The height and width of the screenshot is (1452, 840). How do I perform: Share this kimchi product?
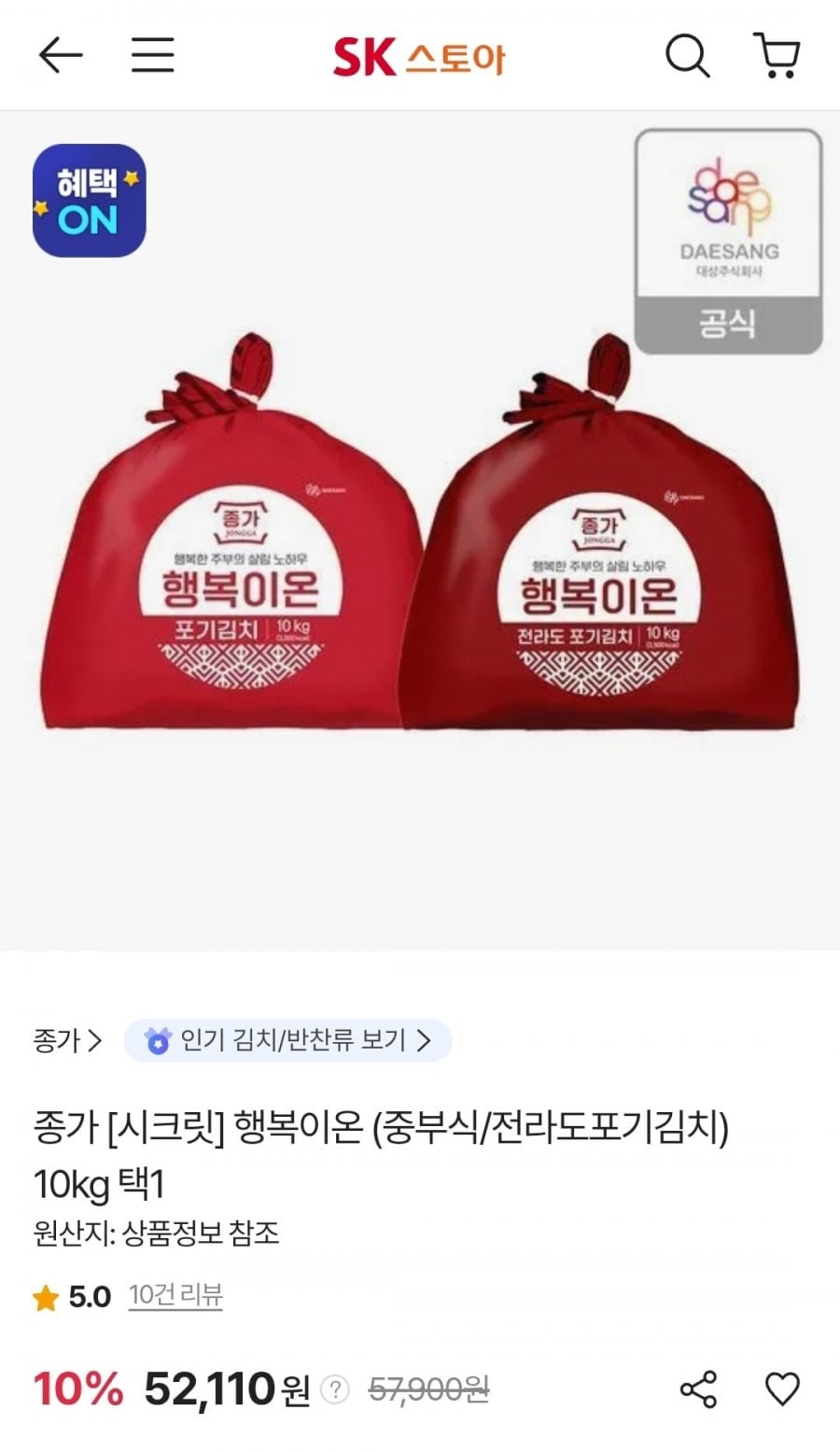pos(698,1389)
